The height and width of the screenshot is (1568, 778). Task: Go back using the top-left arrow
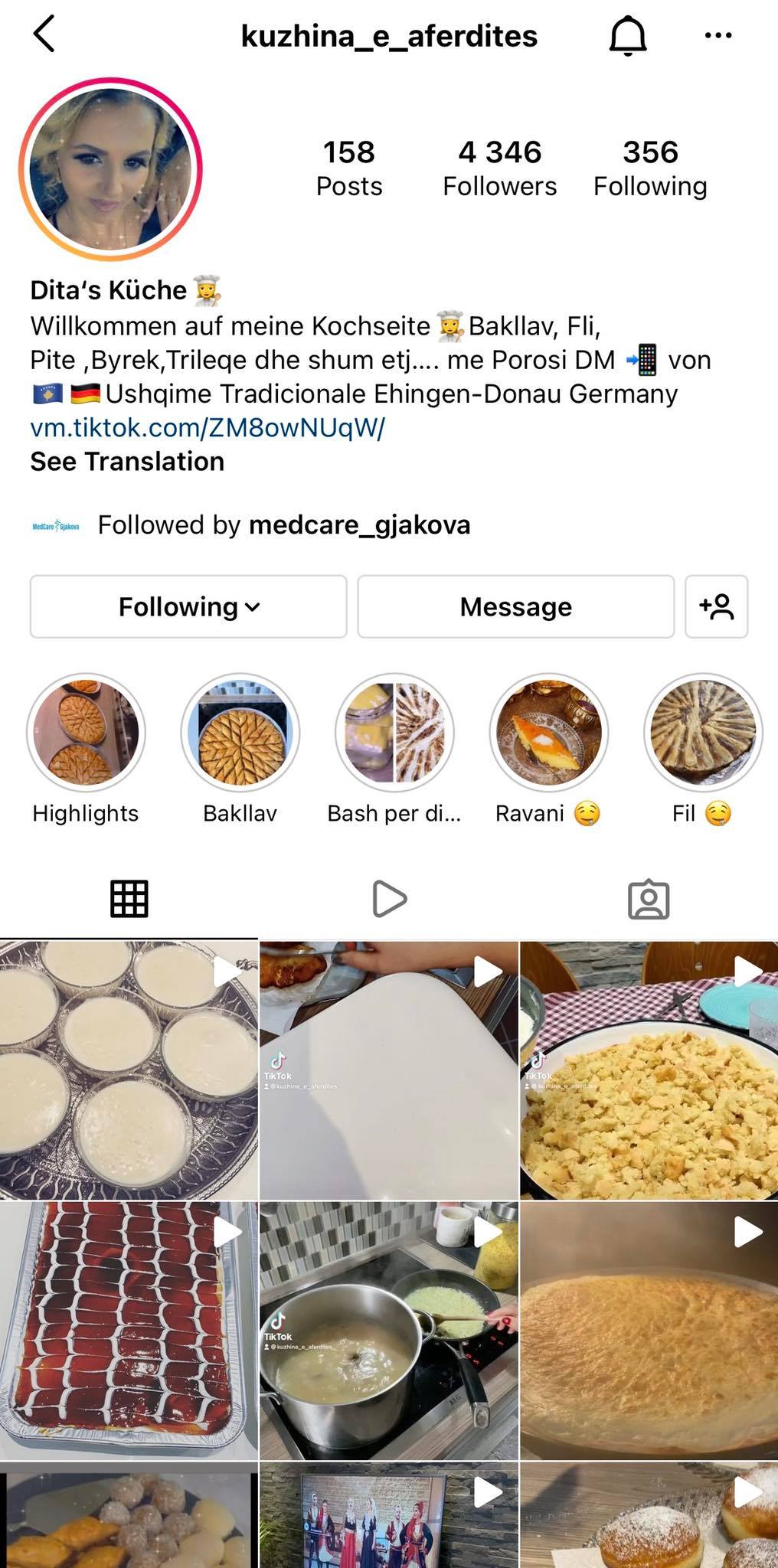[x=44, y=35]
